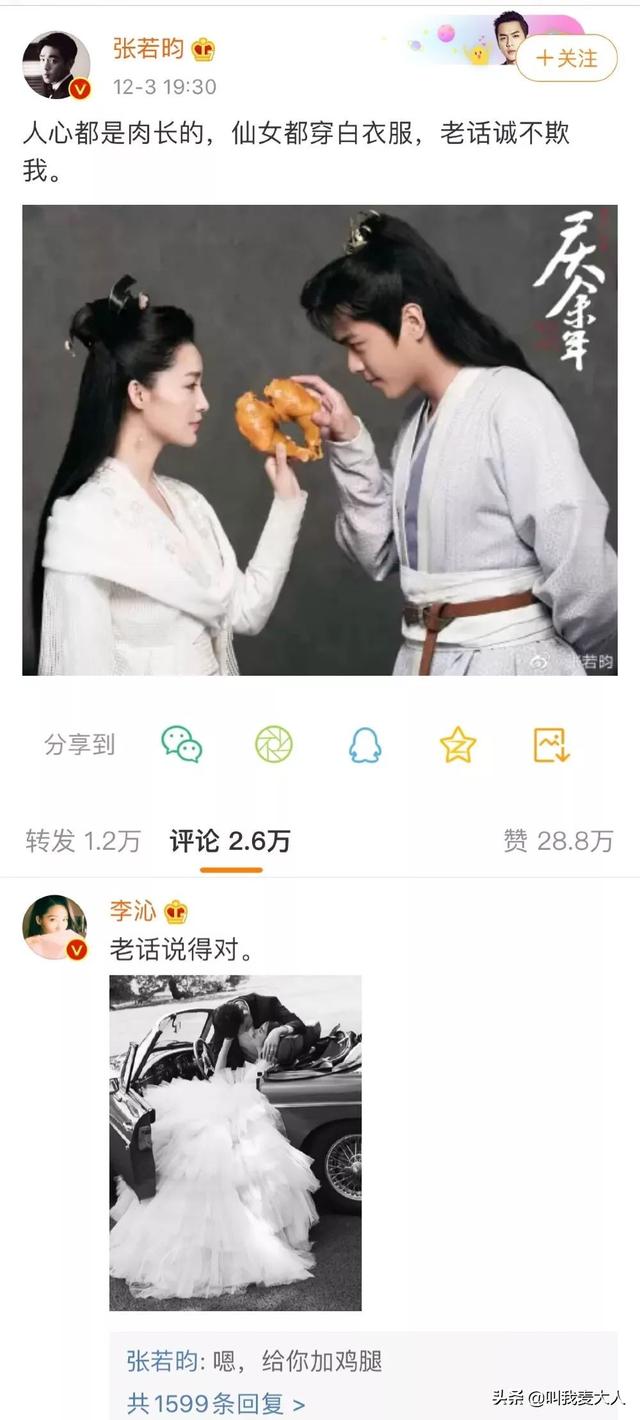Open 张若昀's profile avatar

click(x=56, y=65)
